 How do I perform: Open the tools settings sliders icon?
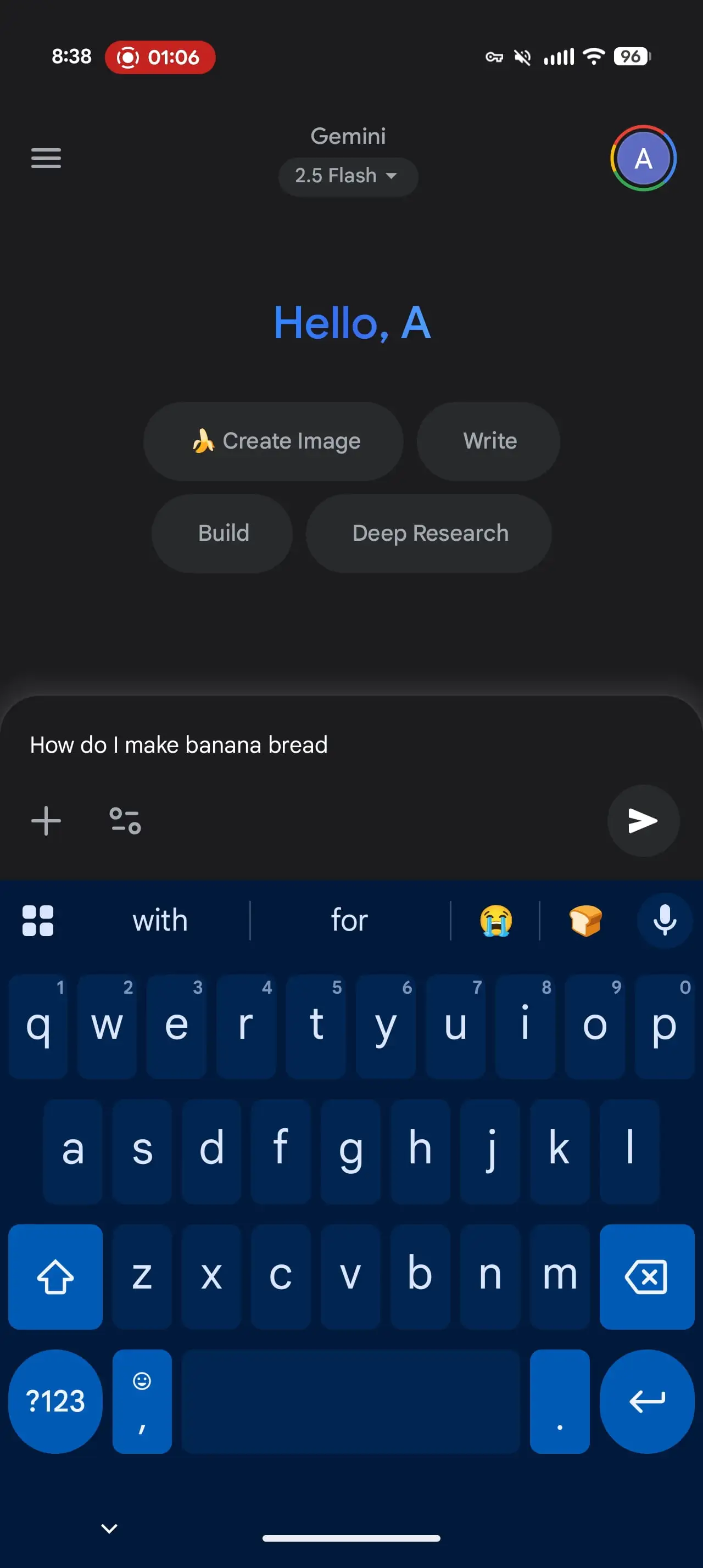(125, 821)
